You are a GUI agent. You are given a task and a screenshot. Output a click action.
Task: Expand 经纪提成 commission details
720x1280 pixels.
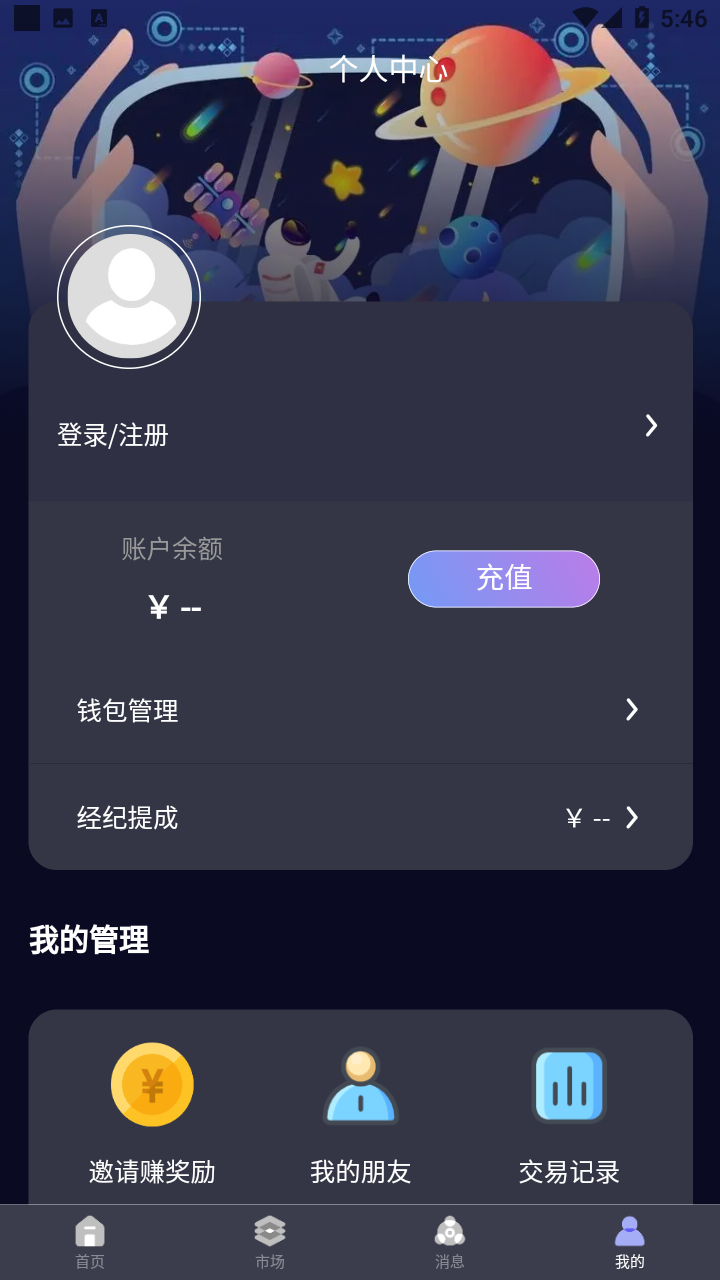(x=632, y=817)
